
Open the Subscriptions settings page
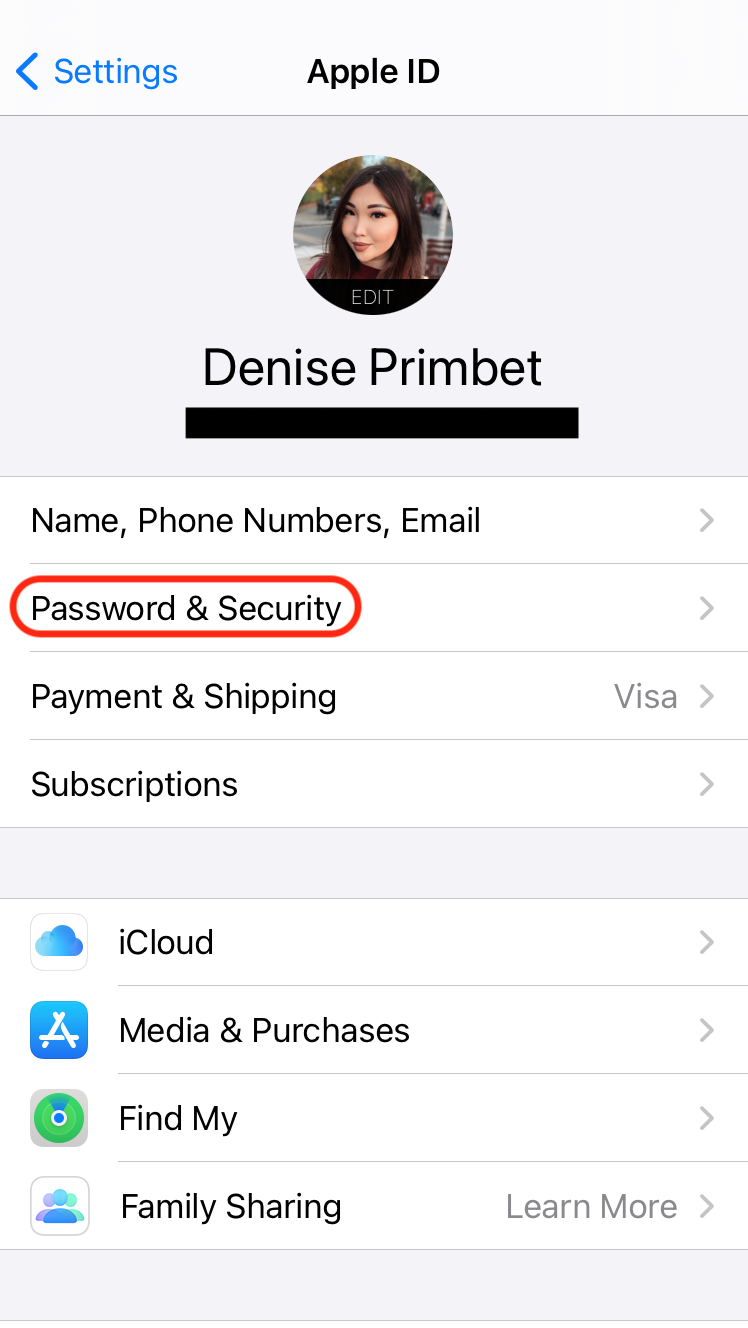coord(134,784)
